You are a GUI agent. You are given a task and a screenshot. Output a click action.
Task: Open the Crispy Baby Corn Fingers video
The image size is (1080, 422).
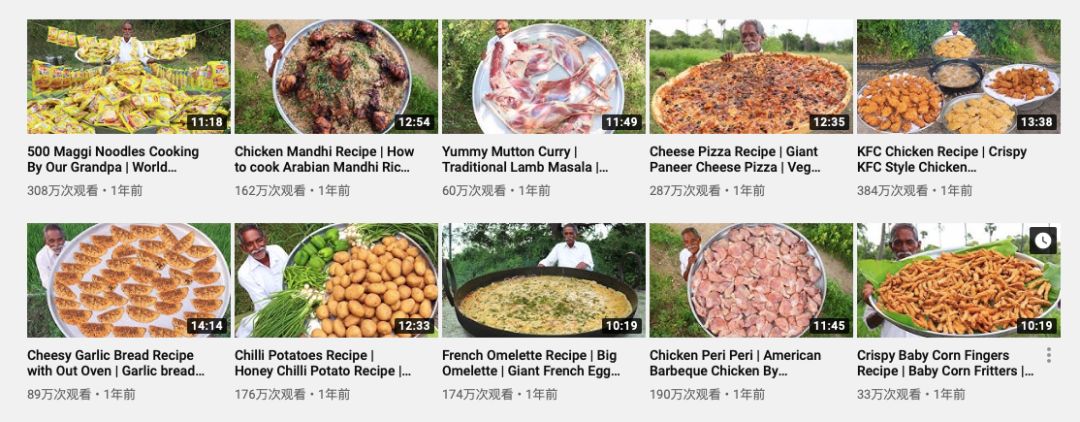point(958,280)
